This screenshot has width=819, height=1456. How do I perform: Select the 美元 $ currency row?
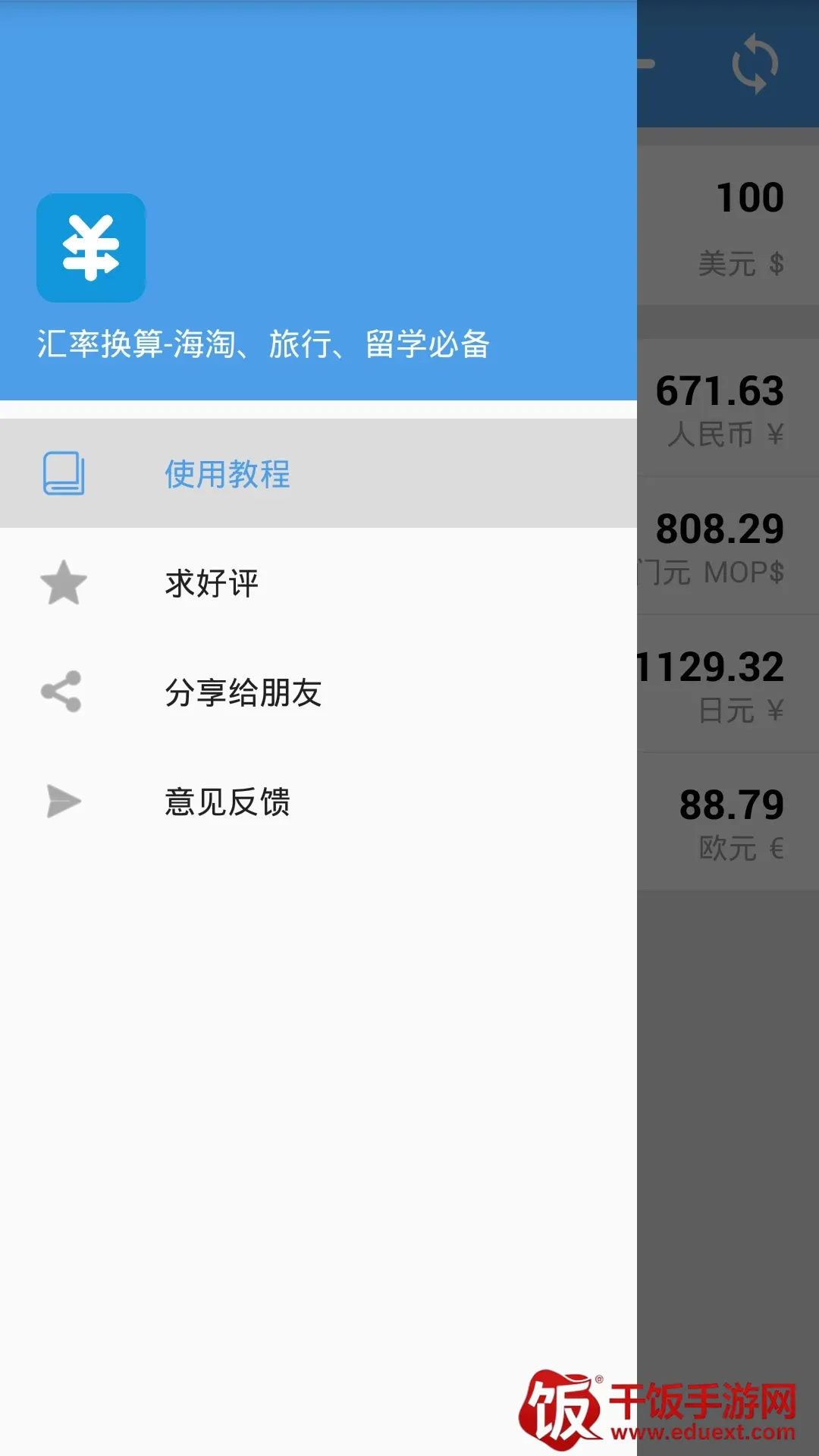point(728,226)
